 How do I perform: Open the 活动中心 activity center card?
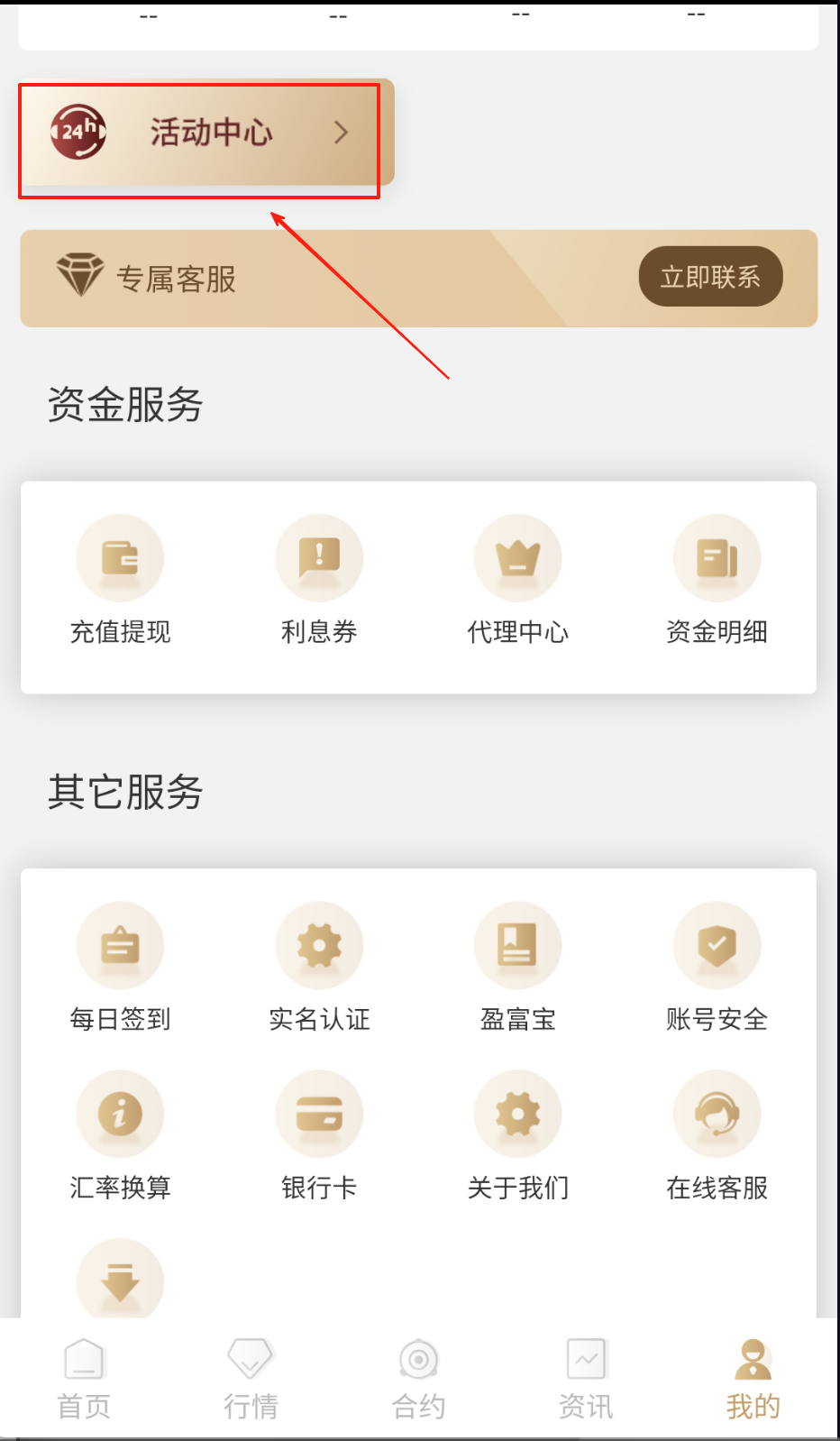205,133
